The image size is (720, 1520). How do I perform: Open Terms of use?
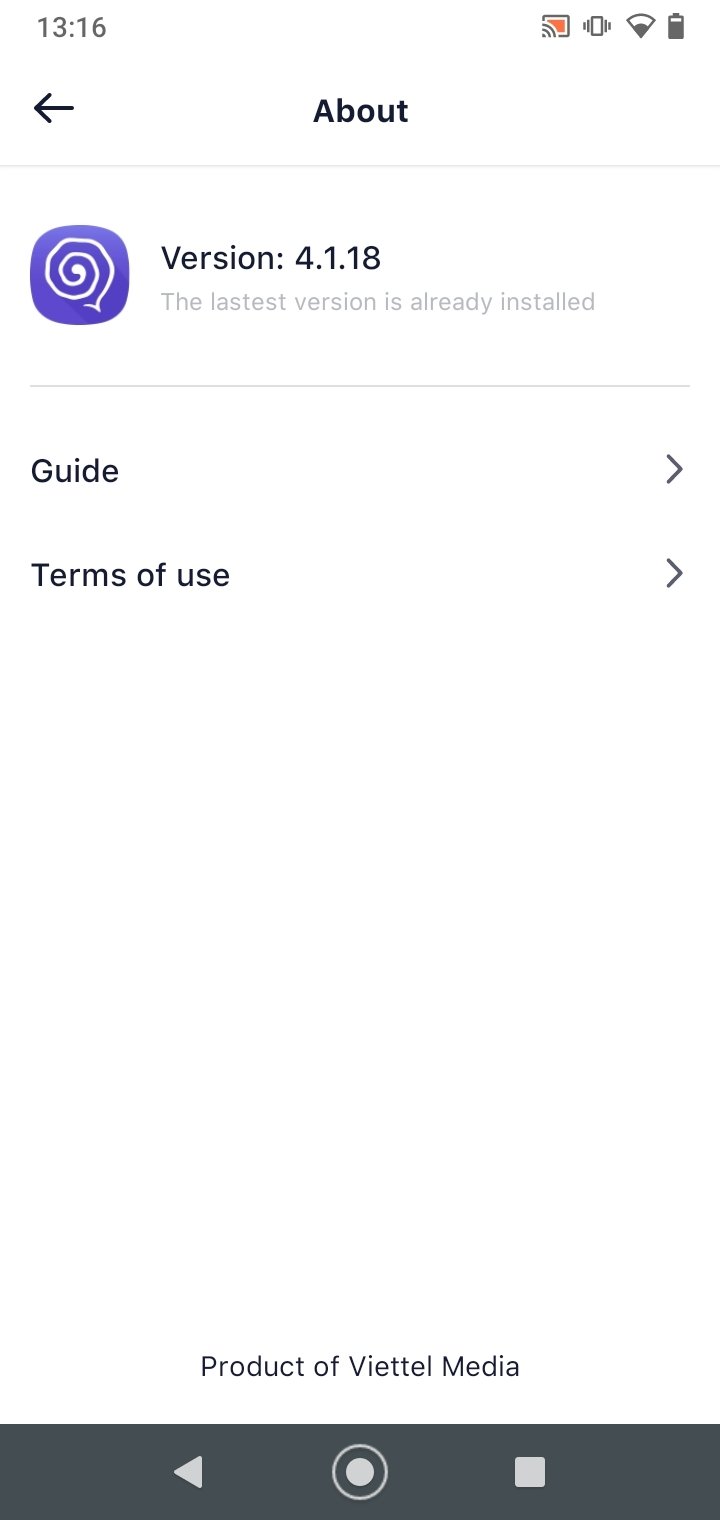(x=360, y=574)
